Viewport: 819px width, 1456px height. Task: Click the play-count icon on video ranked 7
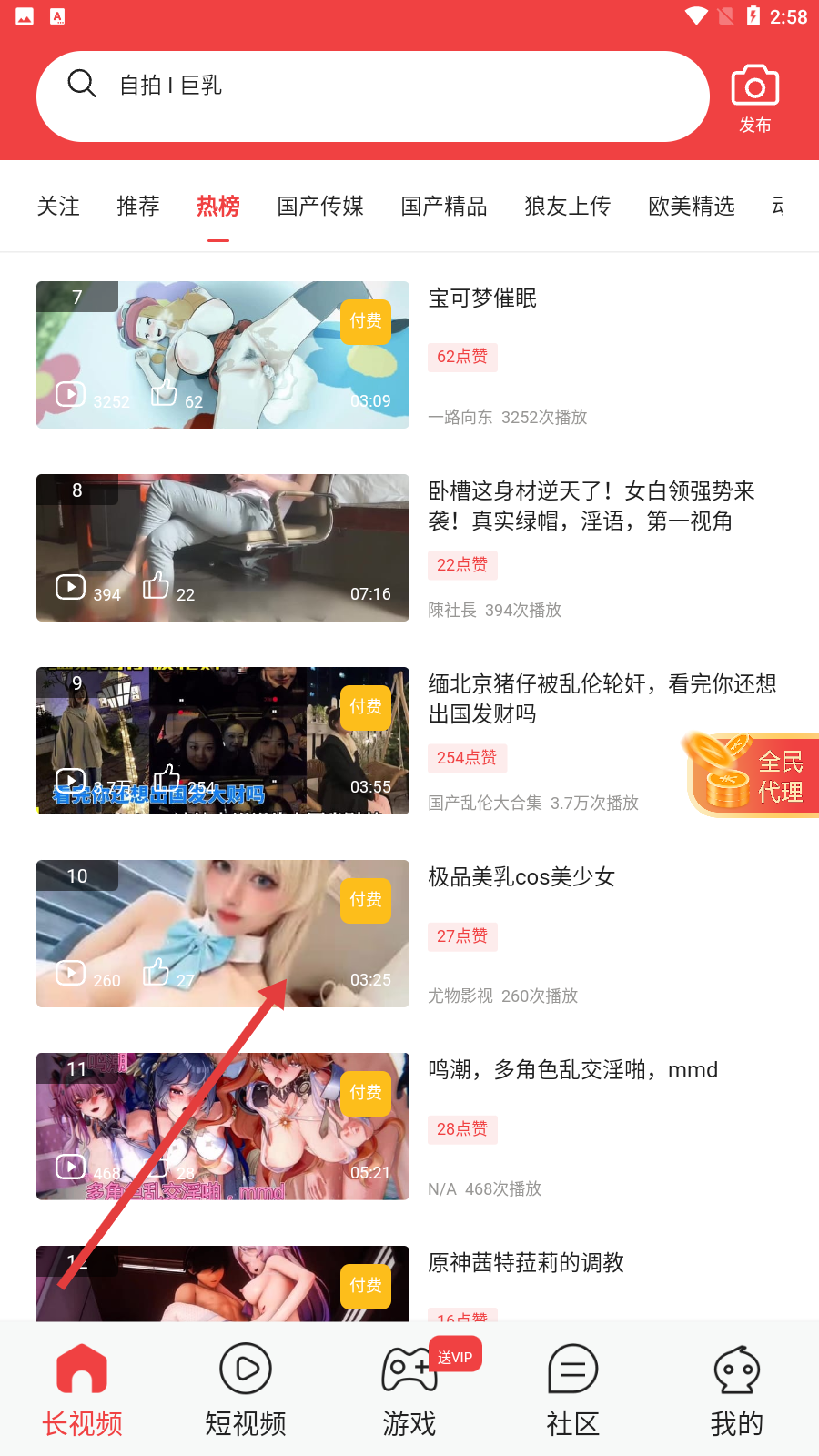tap(69, 393)
